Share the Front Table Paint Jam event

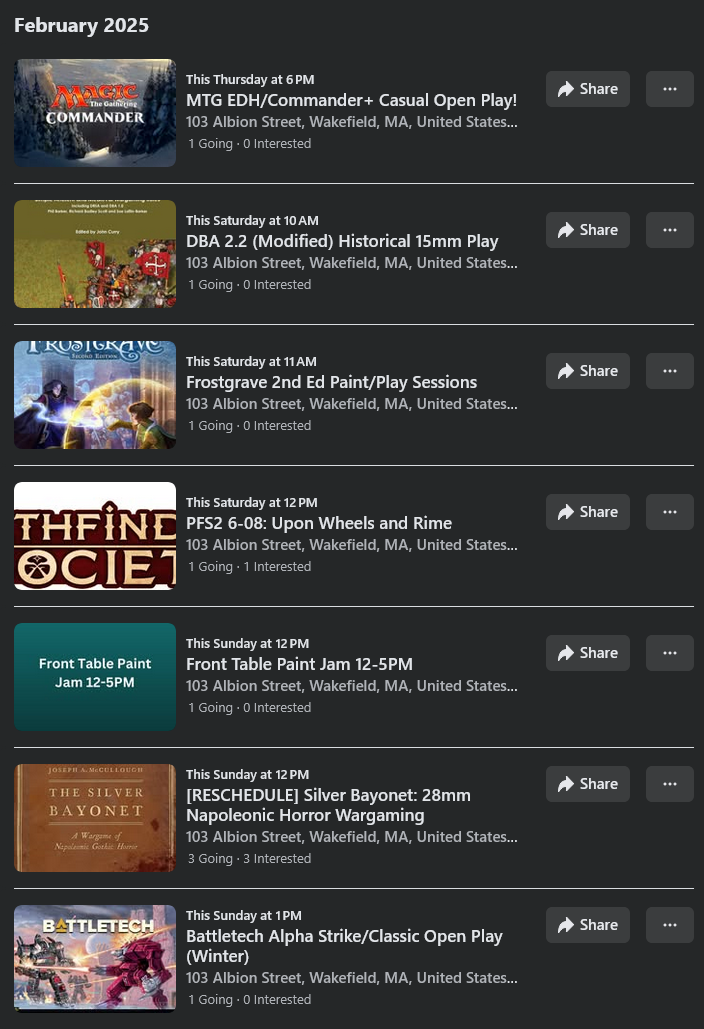coord(588,653)
